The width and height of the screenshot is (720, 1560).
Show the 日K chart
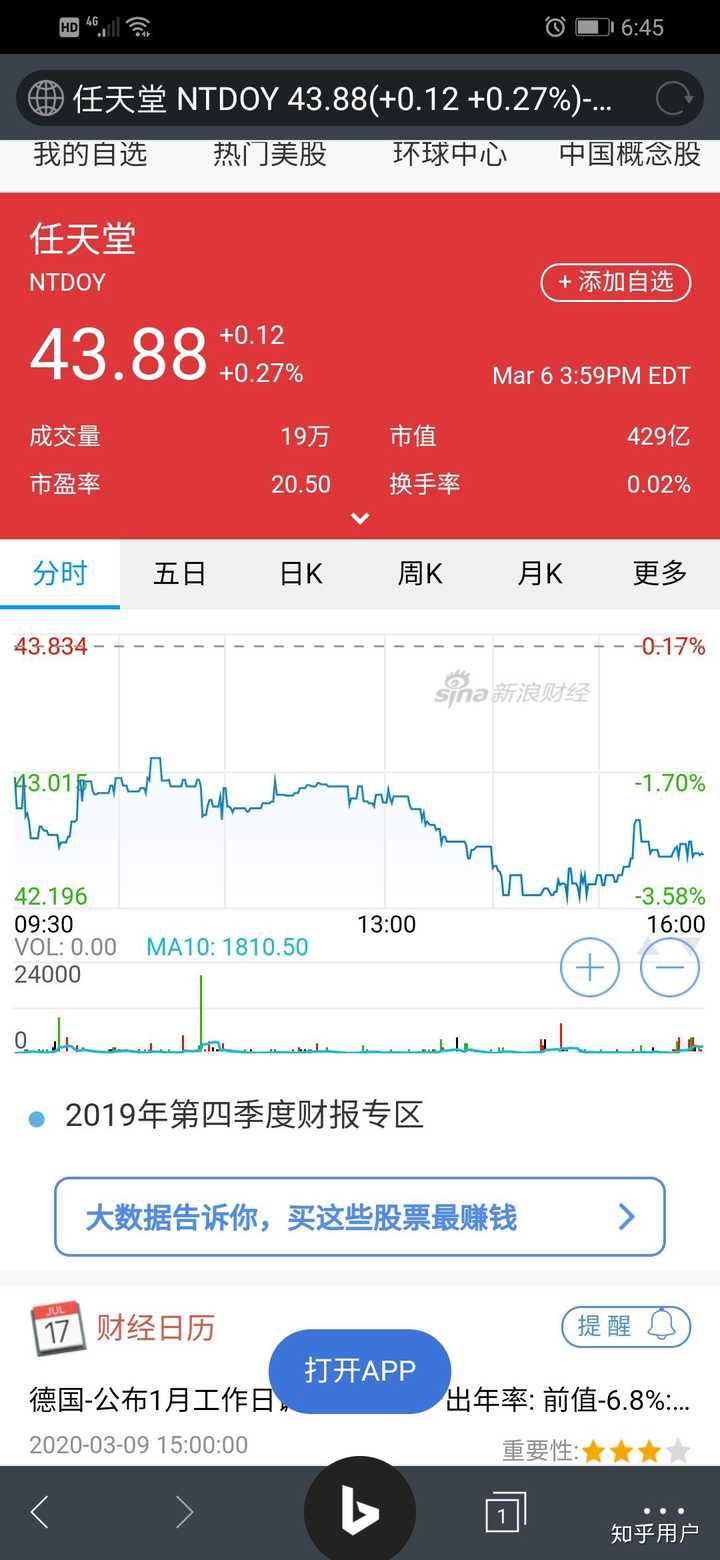coord(300,574)
